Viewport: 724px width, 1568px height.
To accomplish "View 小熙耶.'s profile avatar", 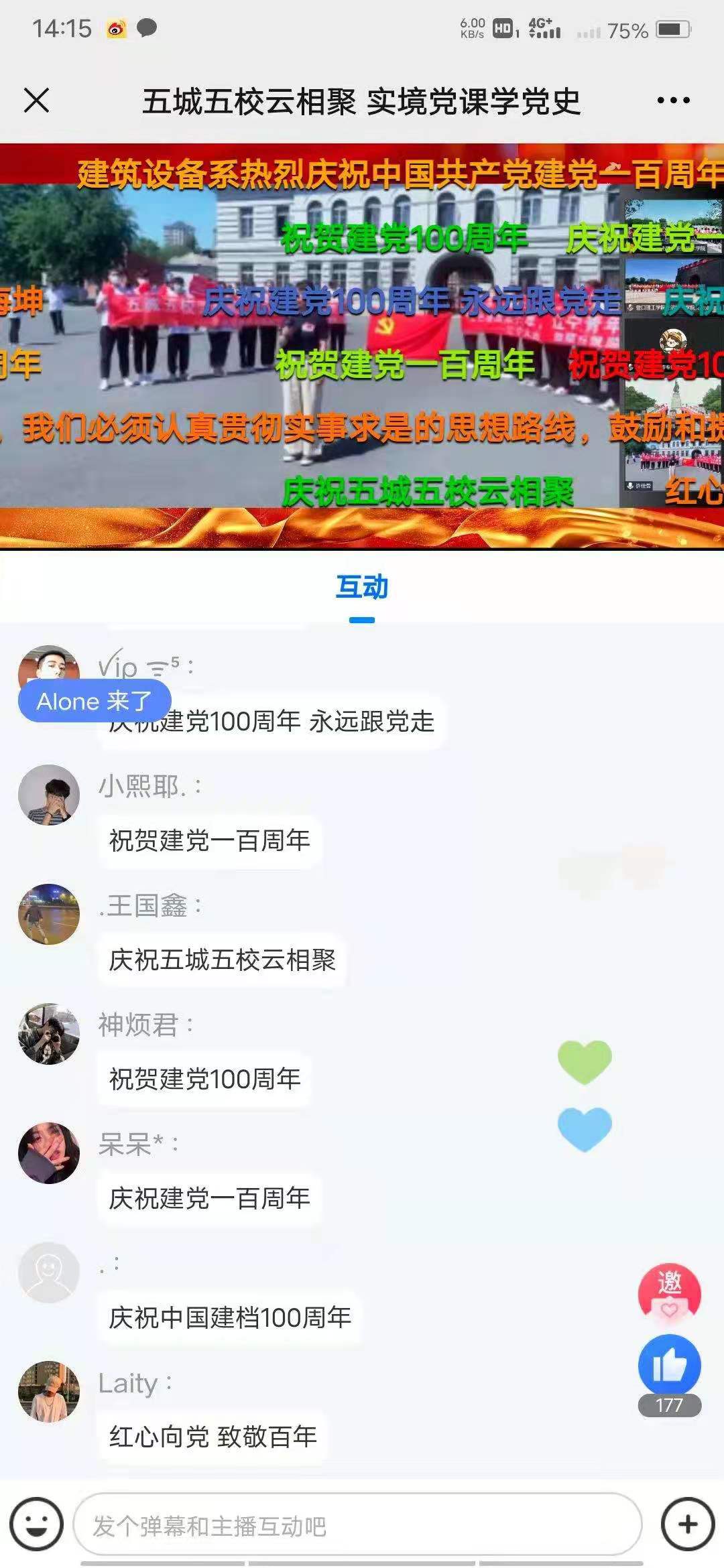I will [49, 795].
